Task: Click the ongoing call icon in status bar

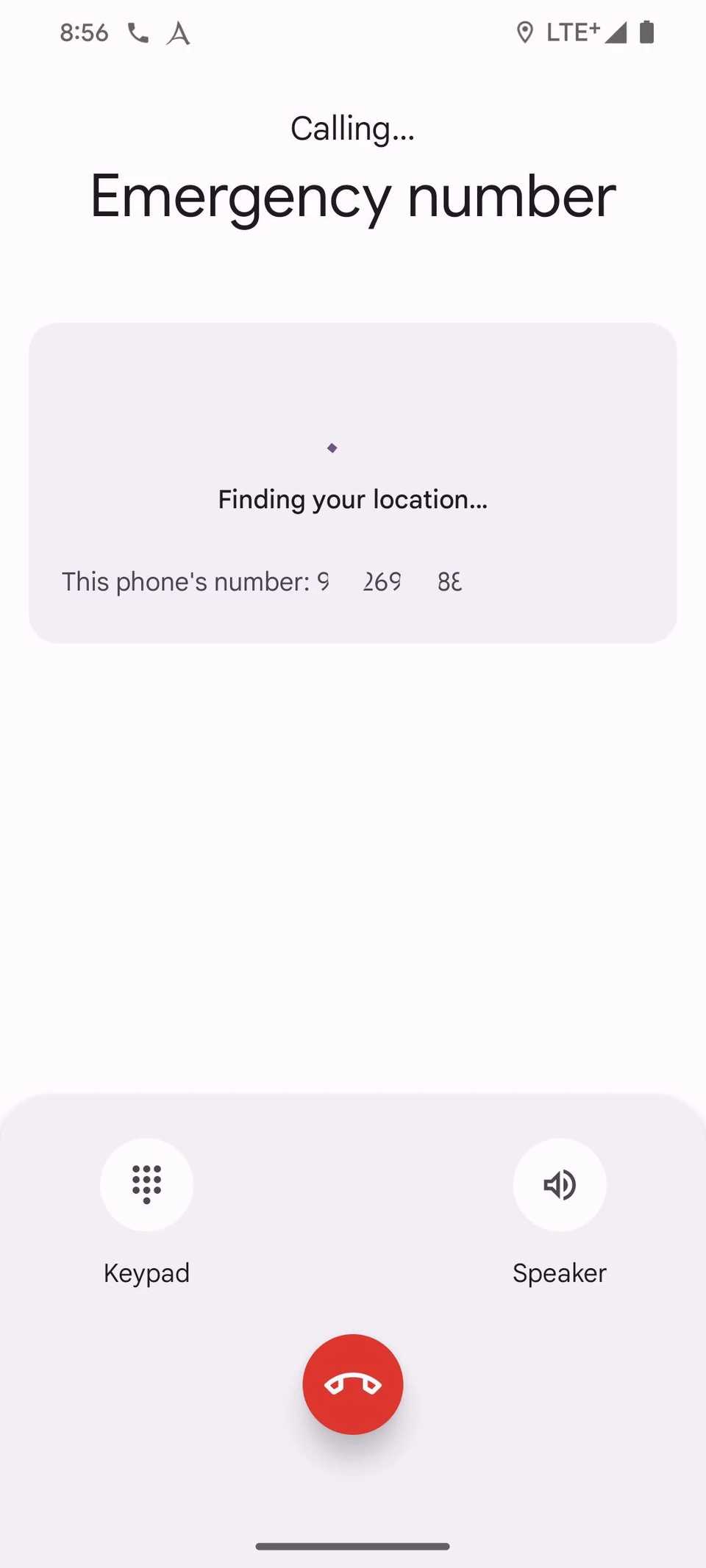Action: pyautogui.click(x=140, y=32)
